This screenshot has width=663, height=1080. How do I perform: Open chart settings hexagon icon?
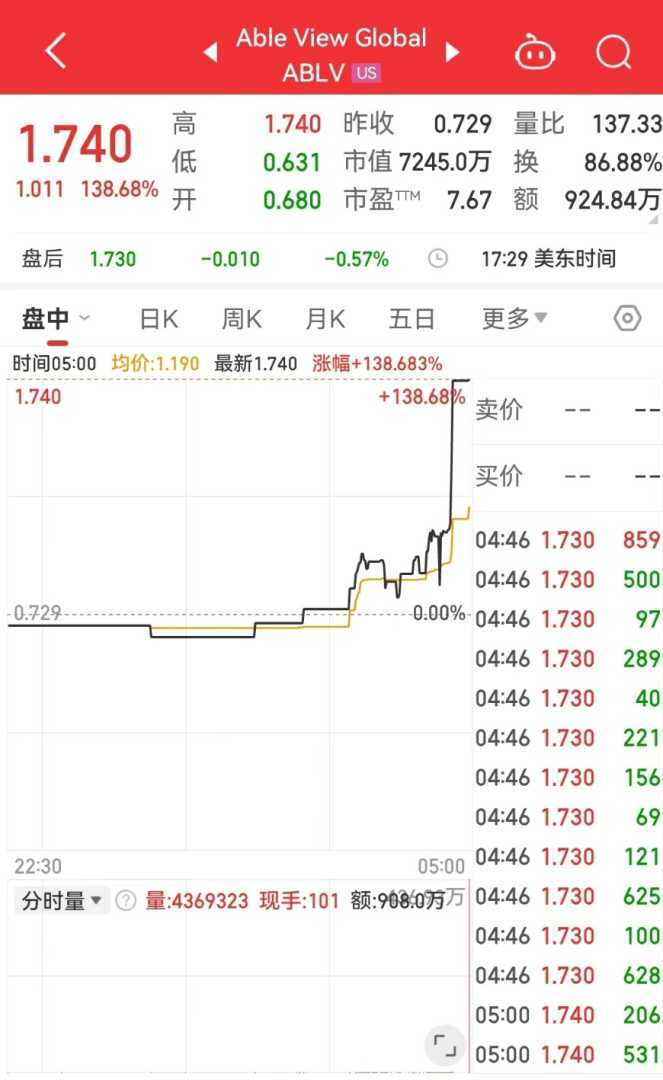[x=627, y=319]
